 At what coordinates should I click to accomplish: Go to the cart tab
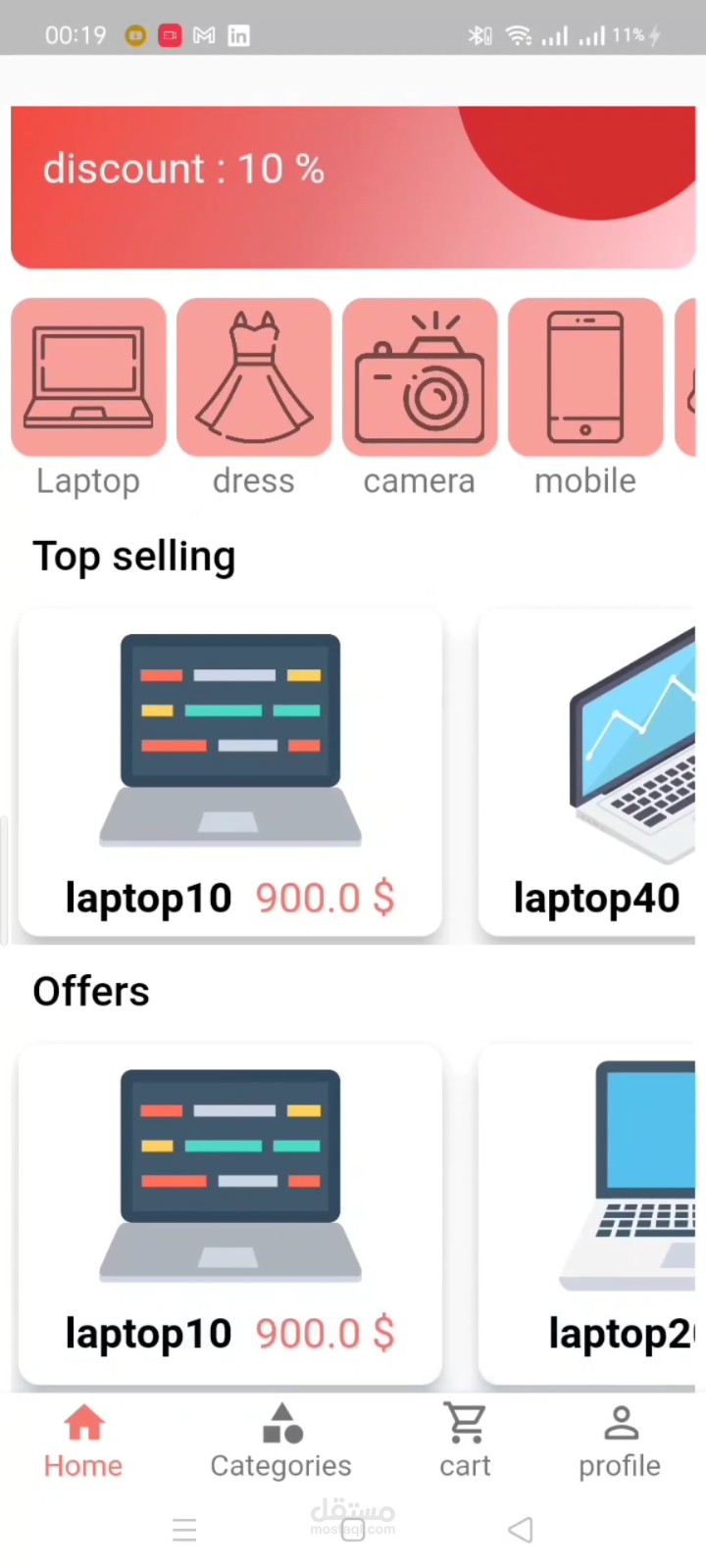pos(465,1441)
